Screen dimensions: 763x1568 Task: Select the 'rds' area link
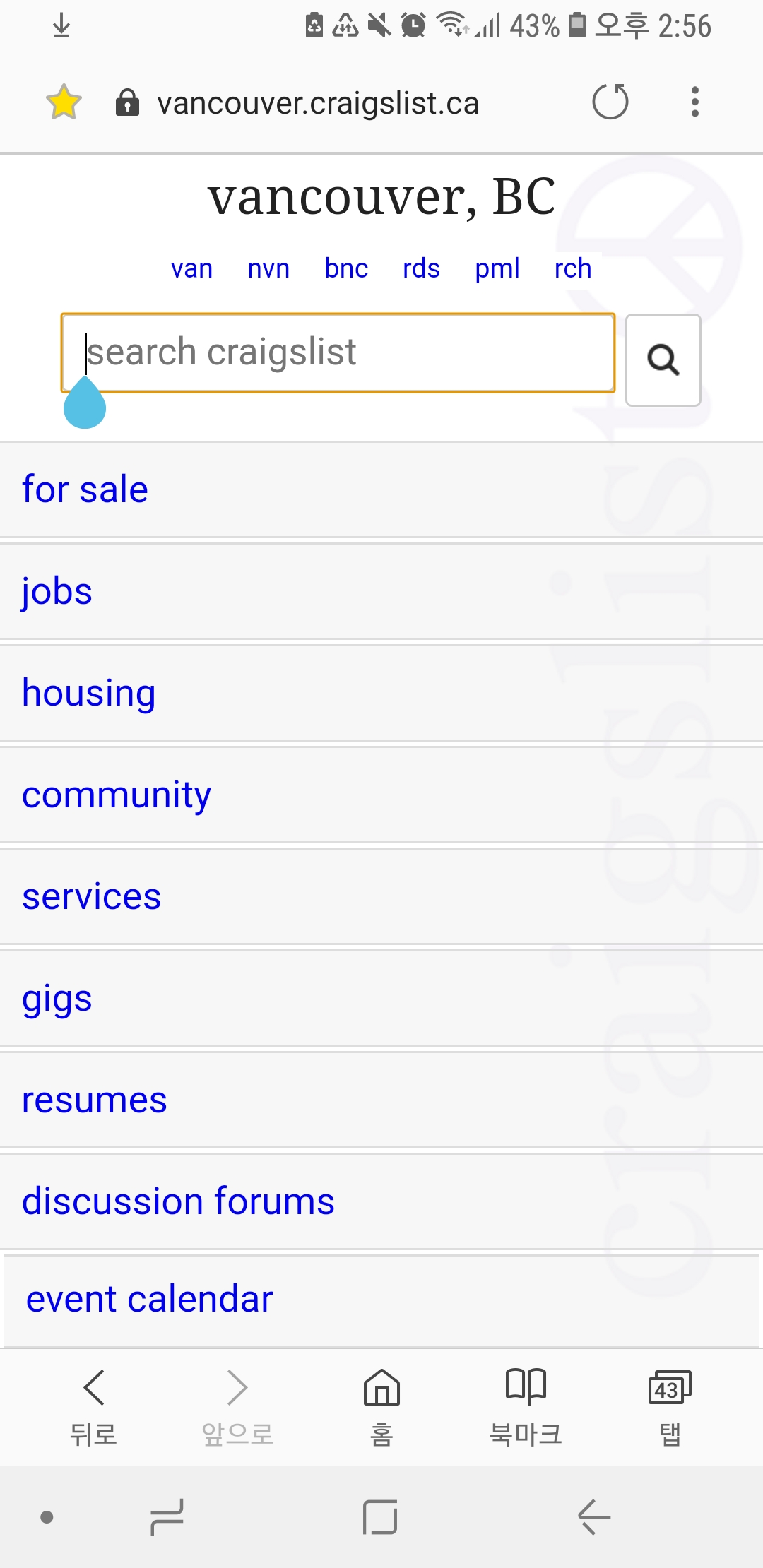pyautogui.click(x=421, y=269)
